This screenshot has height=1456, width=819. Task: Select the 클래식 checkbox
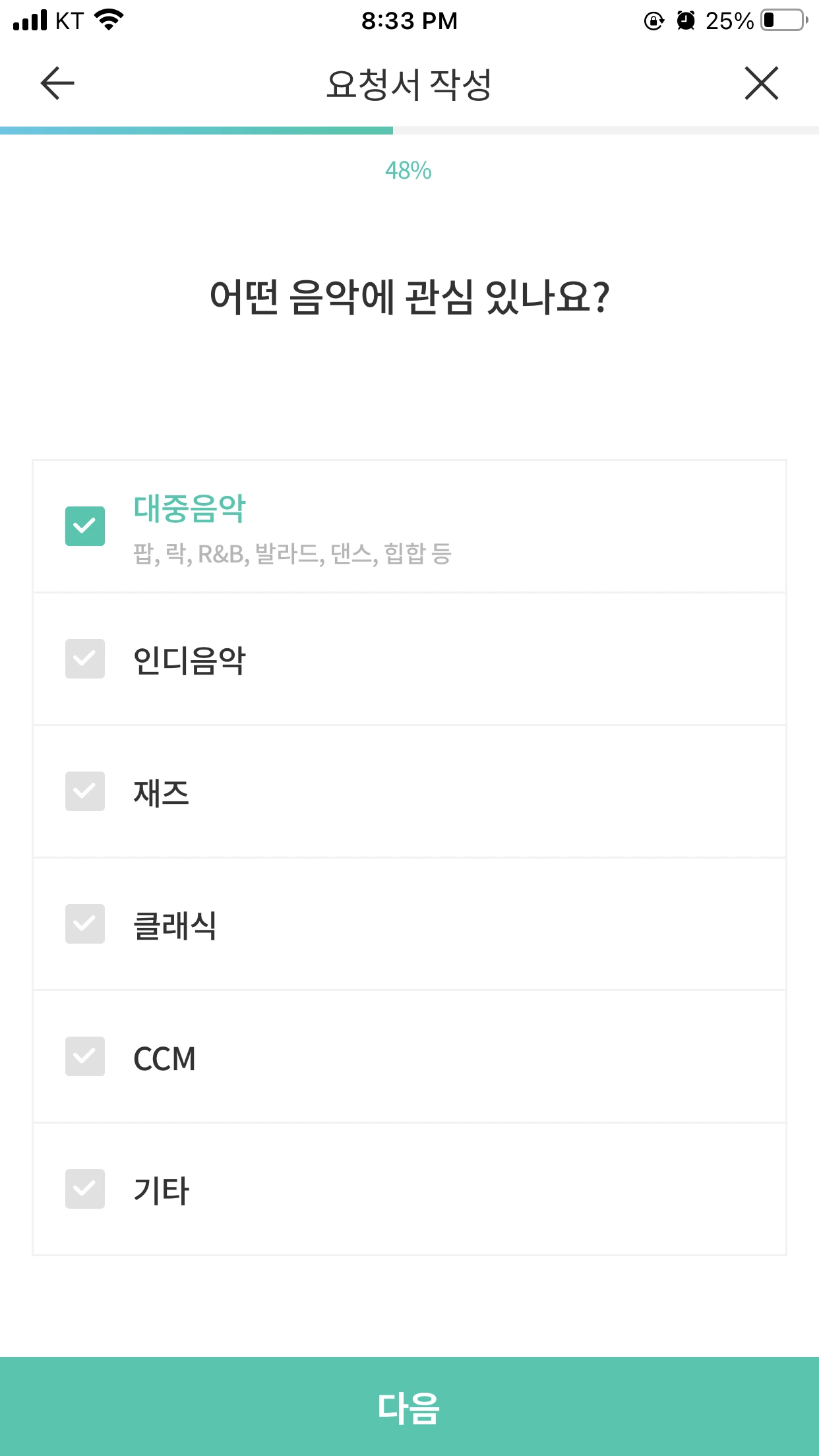coord(85,926)
